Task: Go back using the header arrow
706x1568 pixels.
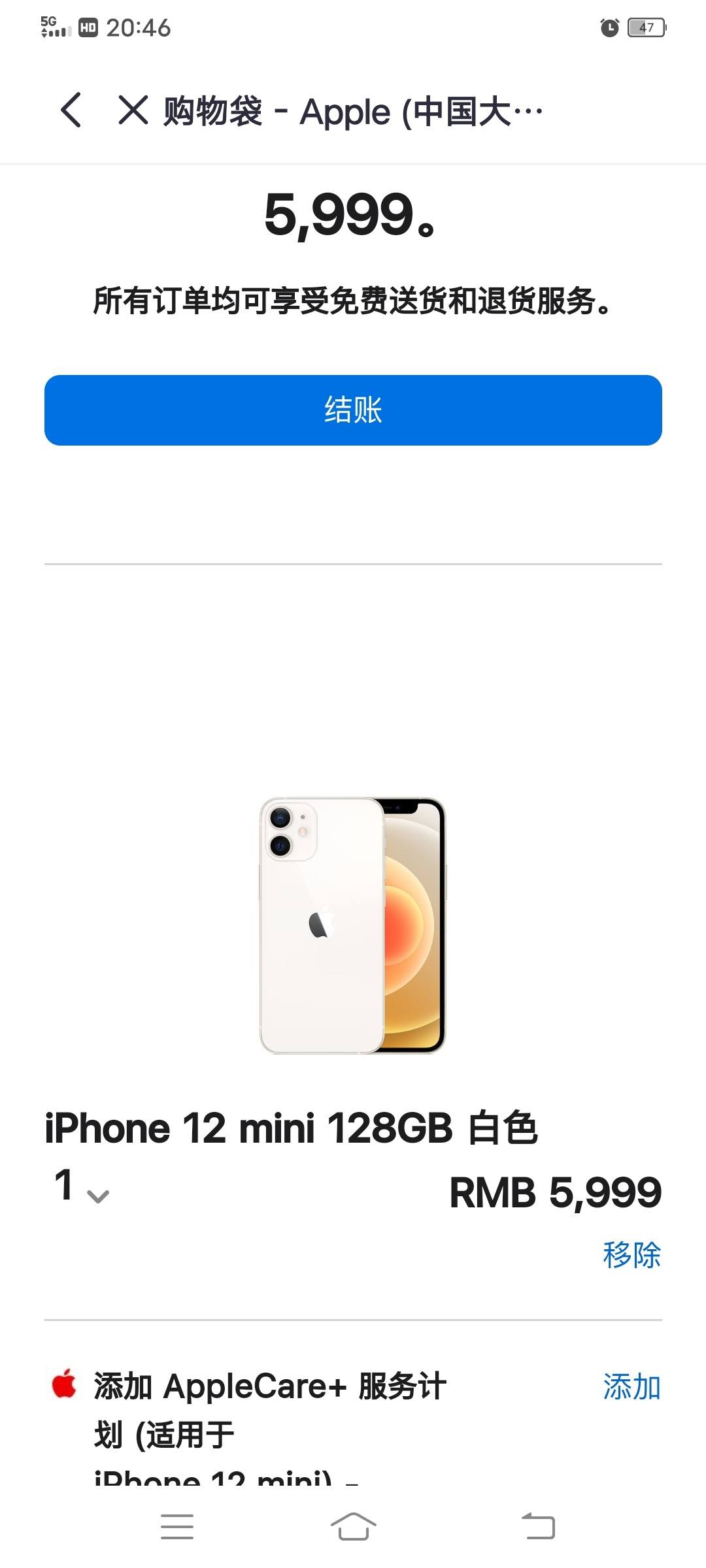Action: [x=71, y=110]
